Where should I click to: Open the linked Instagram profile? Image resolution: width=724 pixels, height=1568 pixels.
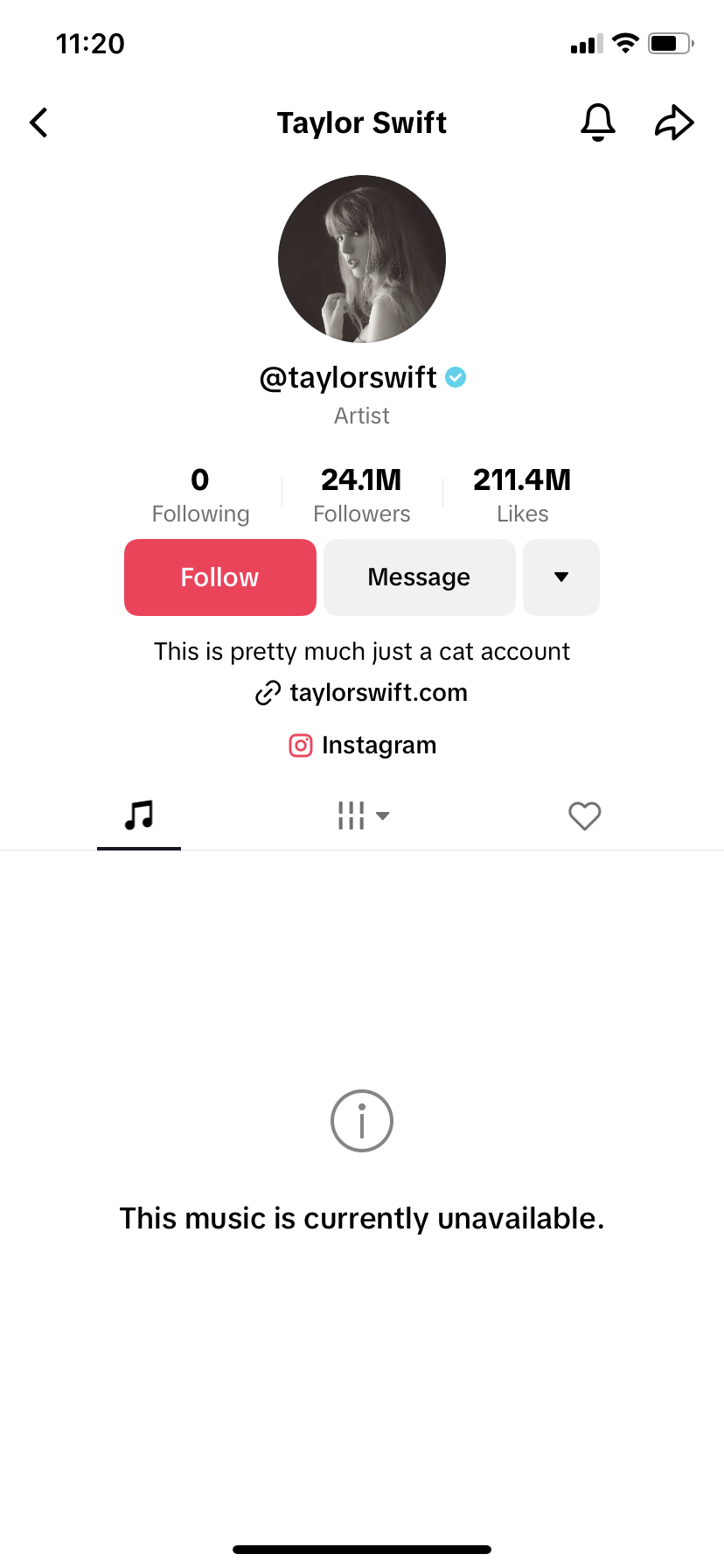(362, 745)
